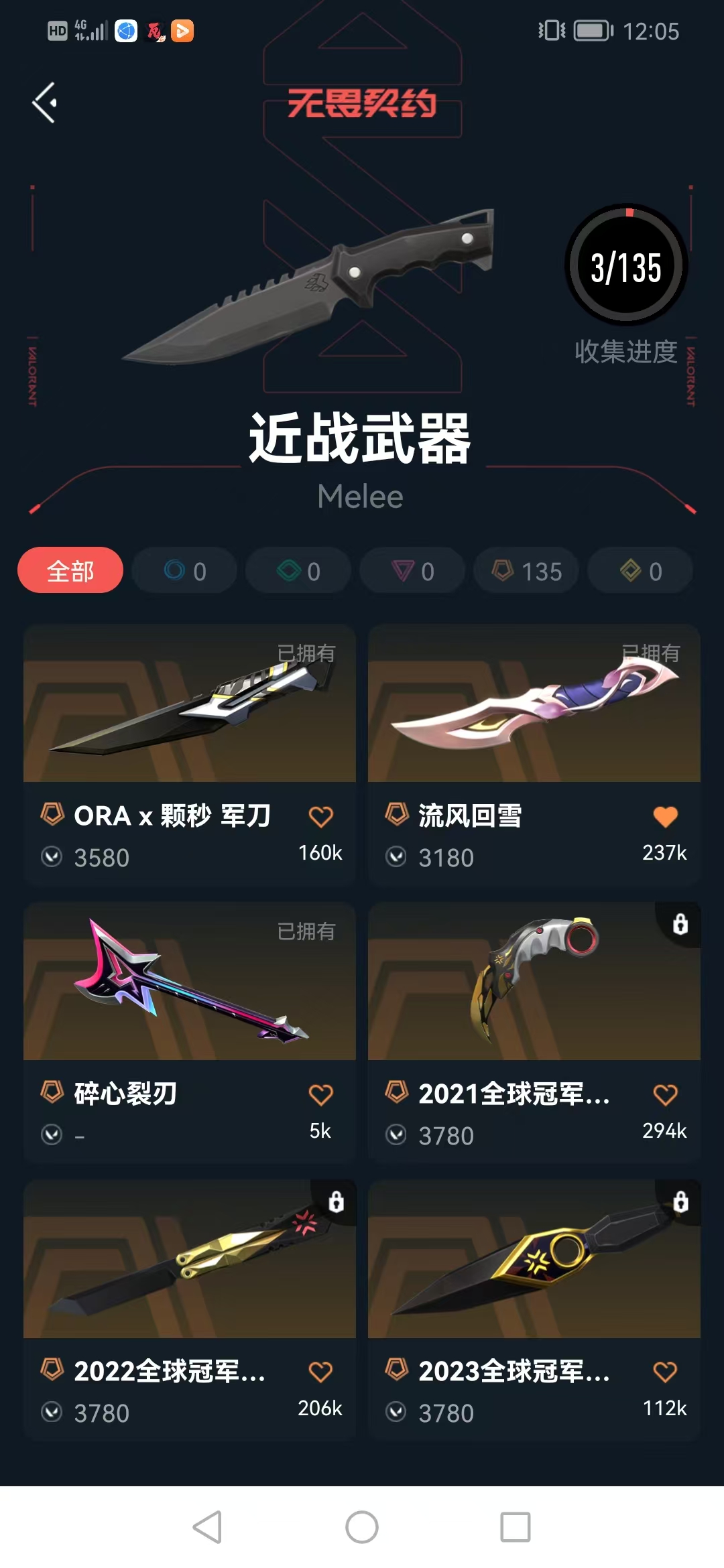The width and height of the screenshot is (724, 1568).
Task: Unlike the 流风回雪 skin
Action: (x=665, y=817)
